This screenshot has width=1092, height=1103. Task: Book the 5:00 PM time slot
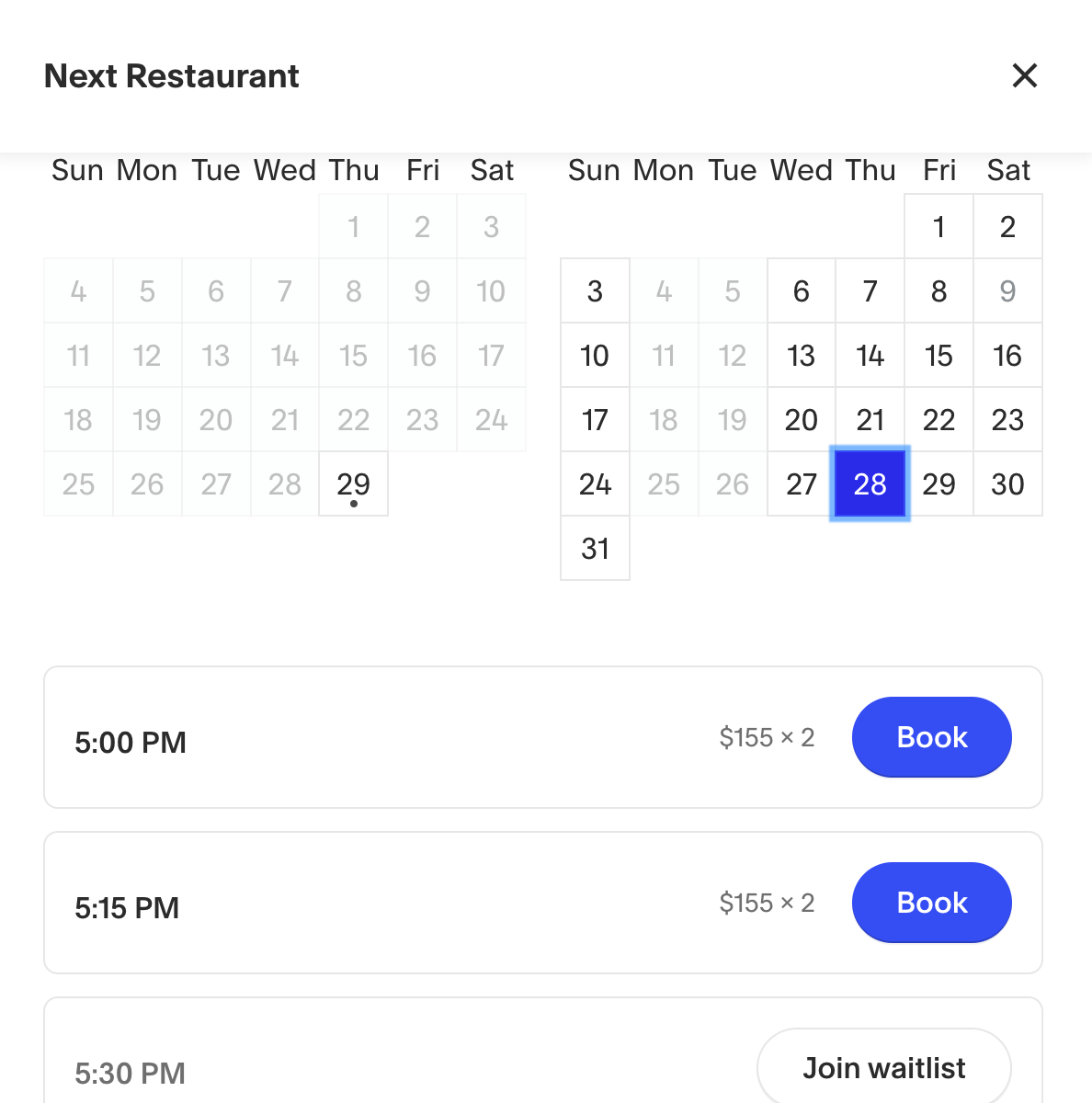point(931,737)
